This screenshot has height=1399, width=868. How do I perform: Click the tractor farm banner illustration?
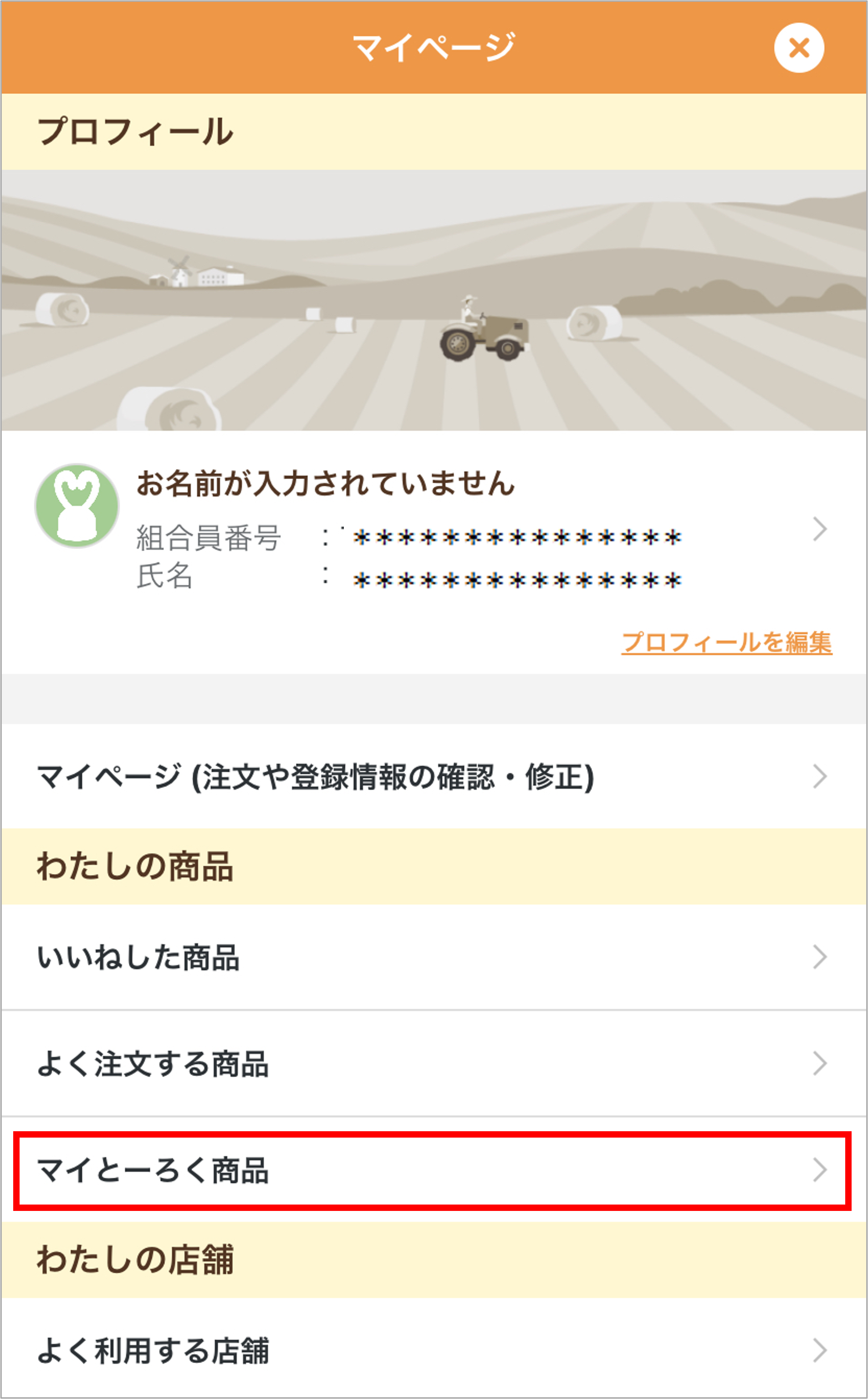click(434, 298)
